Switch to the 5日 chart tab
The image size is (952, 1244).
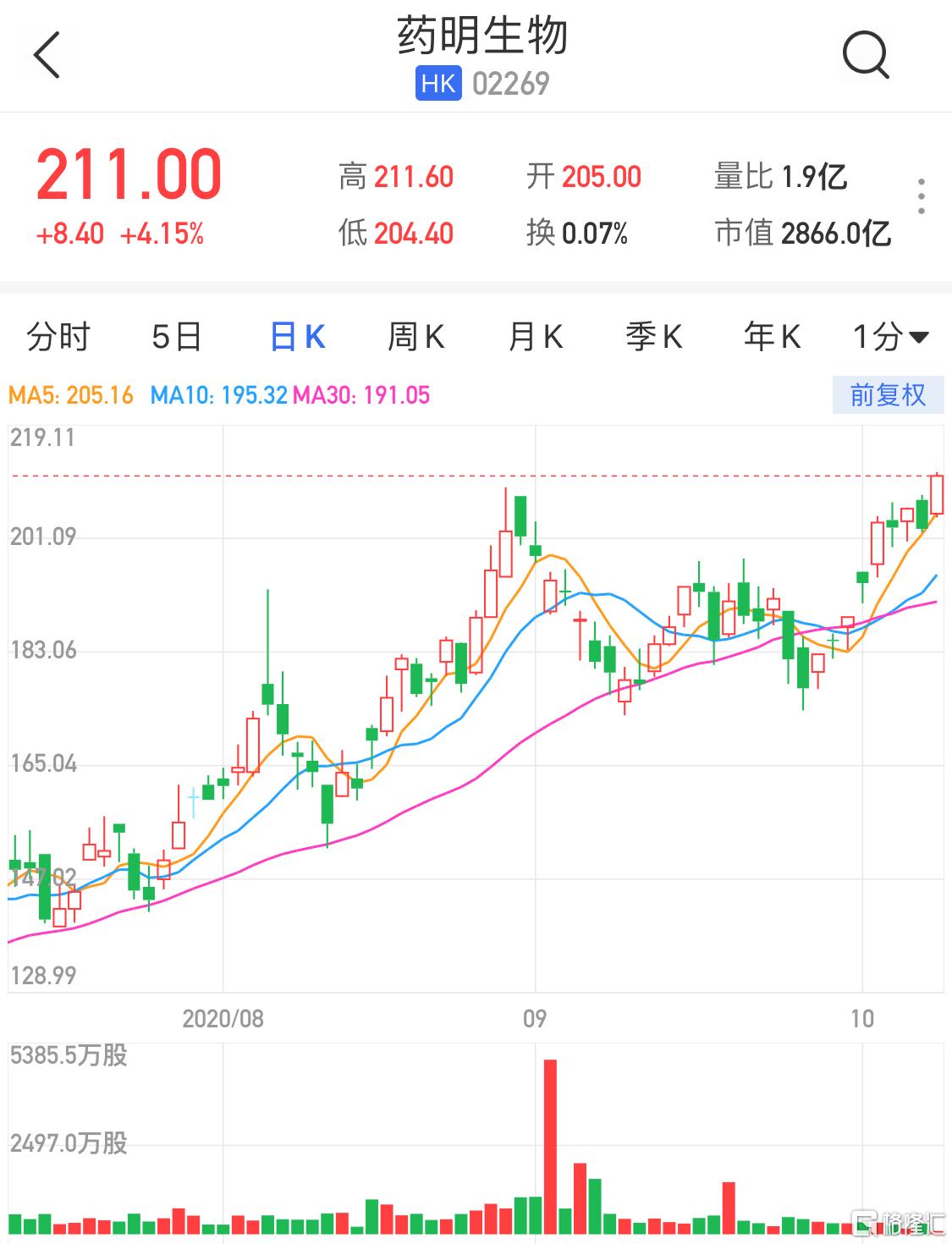click(176, 337)
